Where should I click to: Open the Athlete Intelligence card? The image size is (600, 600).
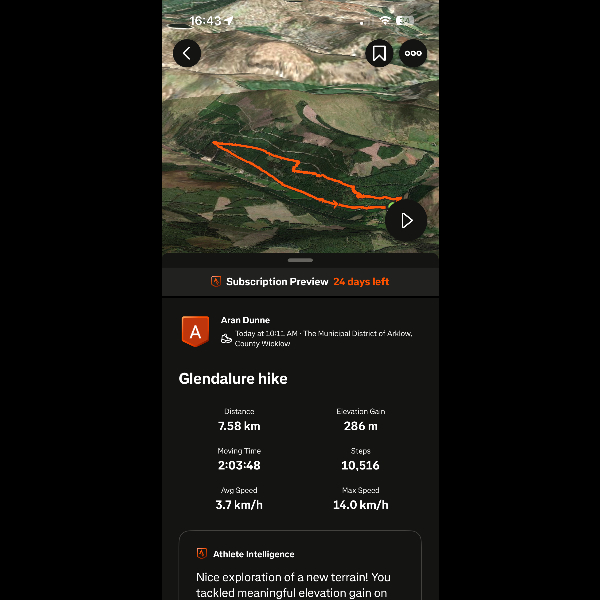(x=300, y=565)
